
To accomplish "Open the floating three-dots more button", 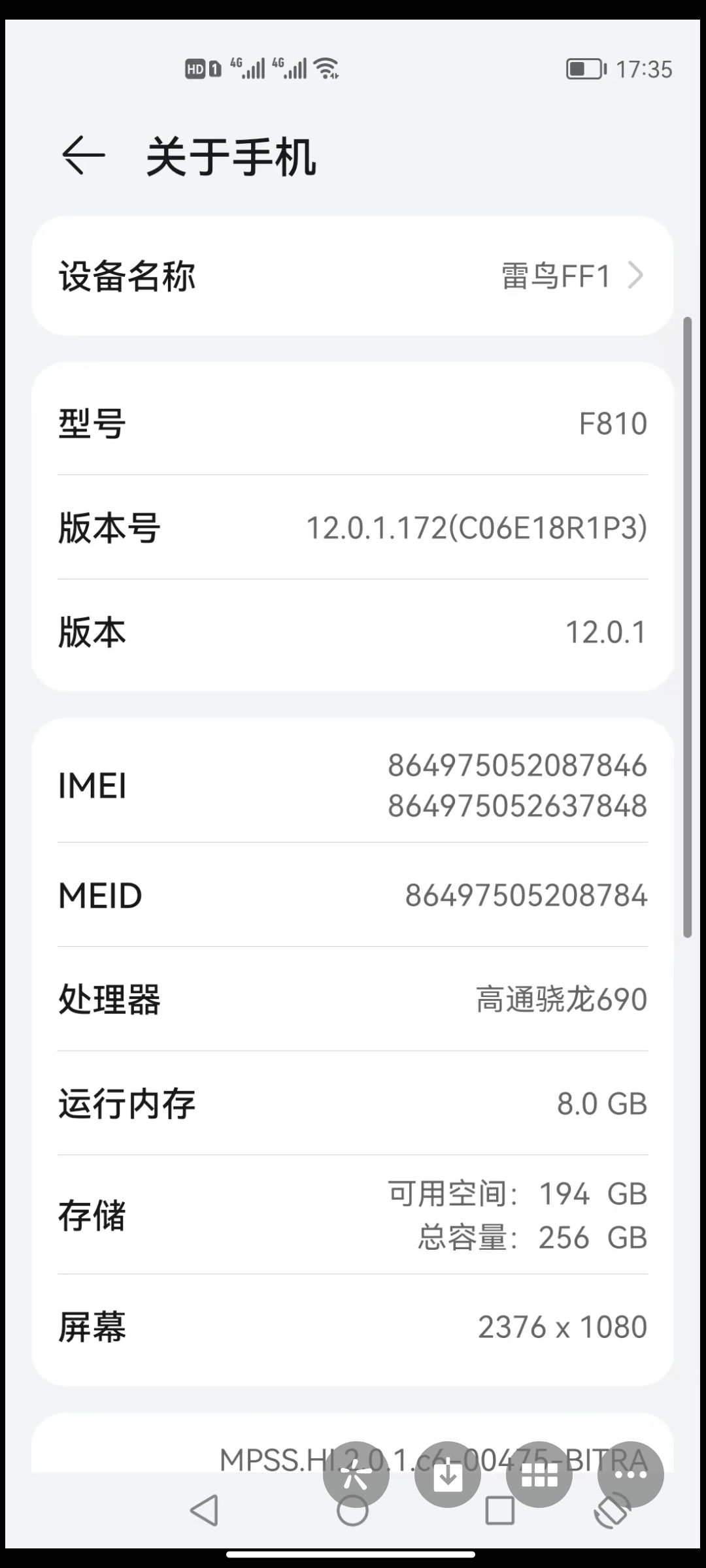I will (x=631, y=1475).
